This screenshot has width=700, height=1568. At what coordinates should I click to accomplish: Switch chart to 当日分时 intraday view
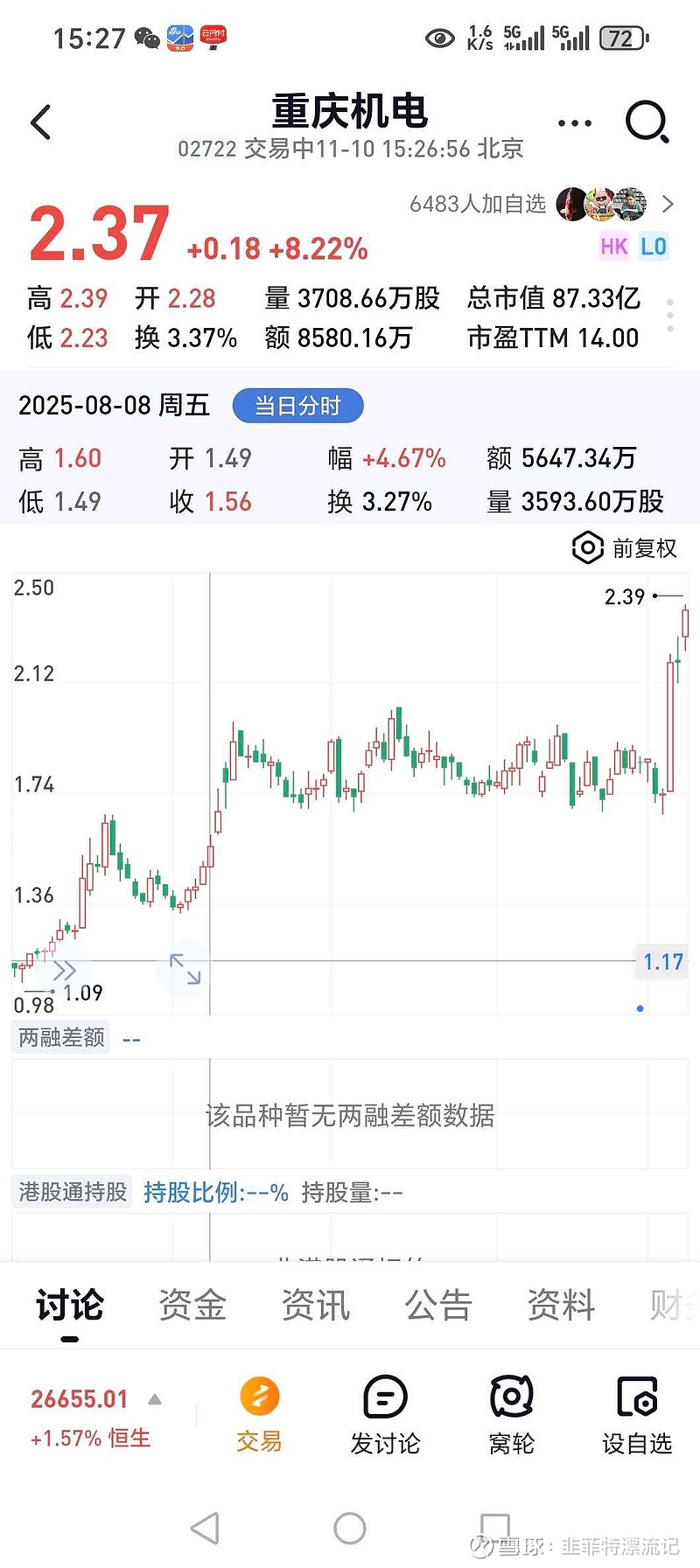click(297, 406)
